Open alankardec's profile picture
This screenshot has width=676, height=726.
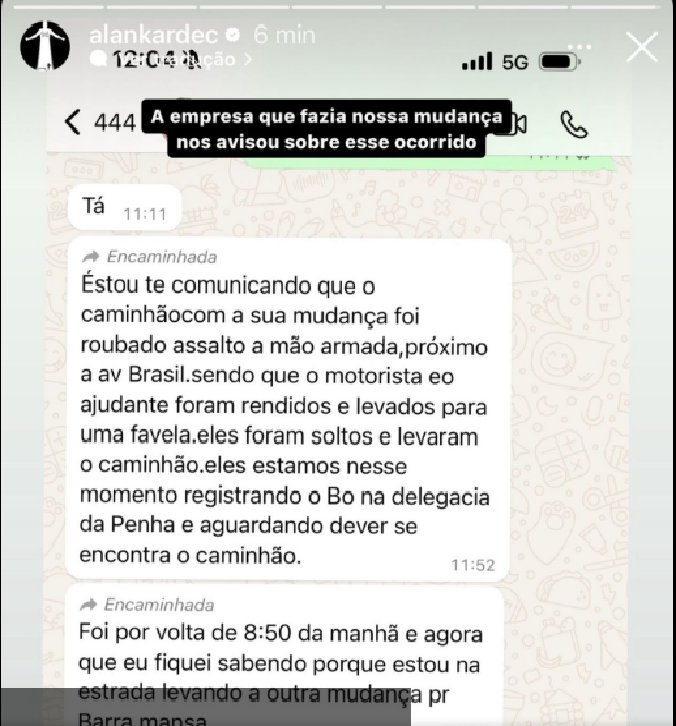tap(45, 45)
